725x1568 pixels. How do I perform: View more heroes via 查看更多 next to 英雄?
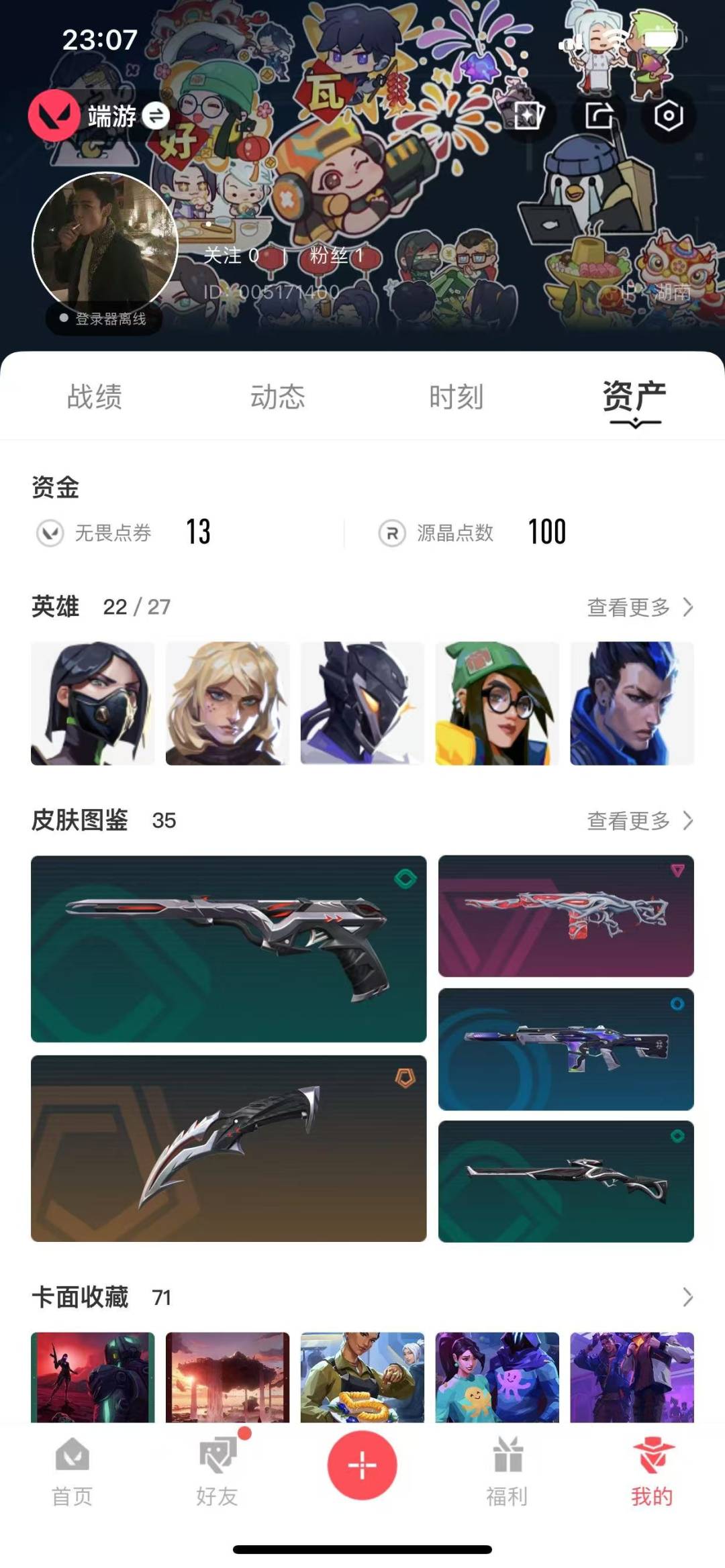click(639, 607)
